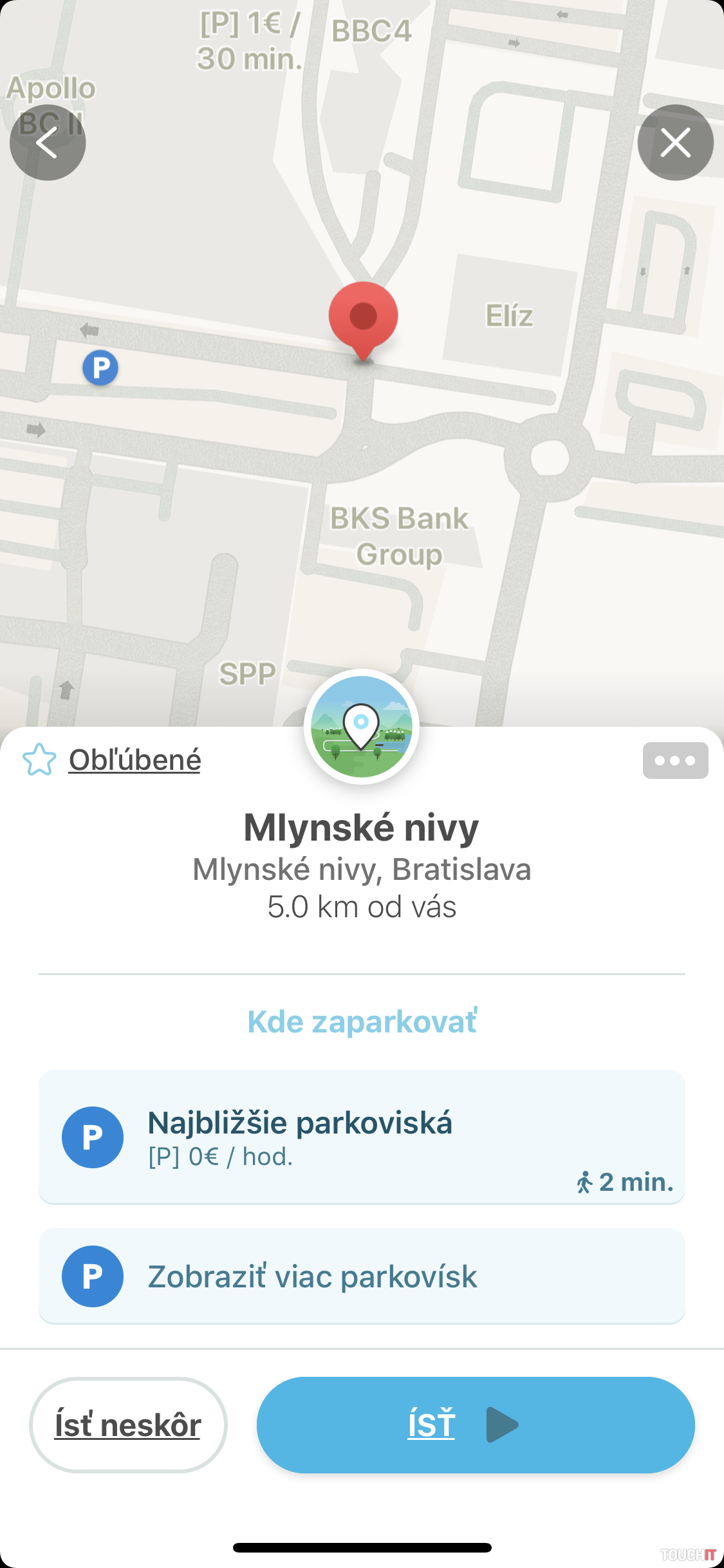The width and height of the screenshot is (724, 1568).
Task: Add Mlynské nivy to Obľúbené
Action: pyautogui.click(x=112, y=760)
